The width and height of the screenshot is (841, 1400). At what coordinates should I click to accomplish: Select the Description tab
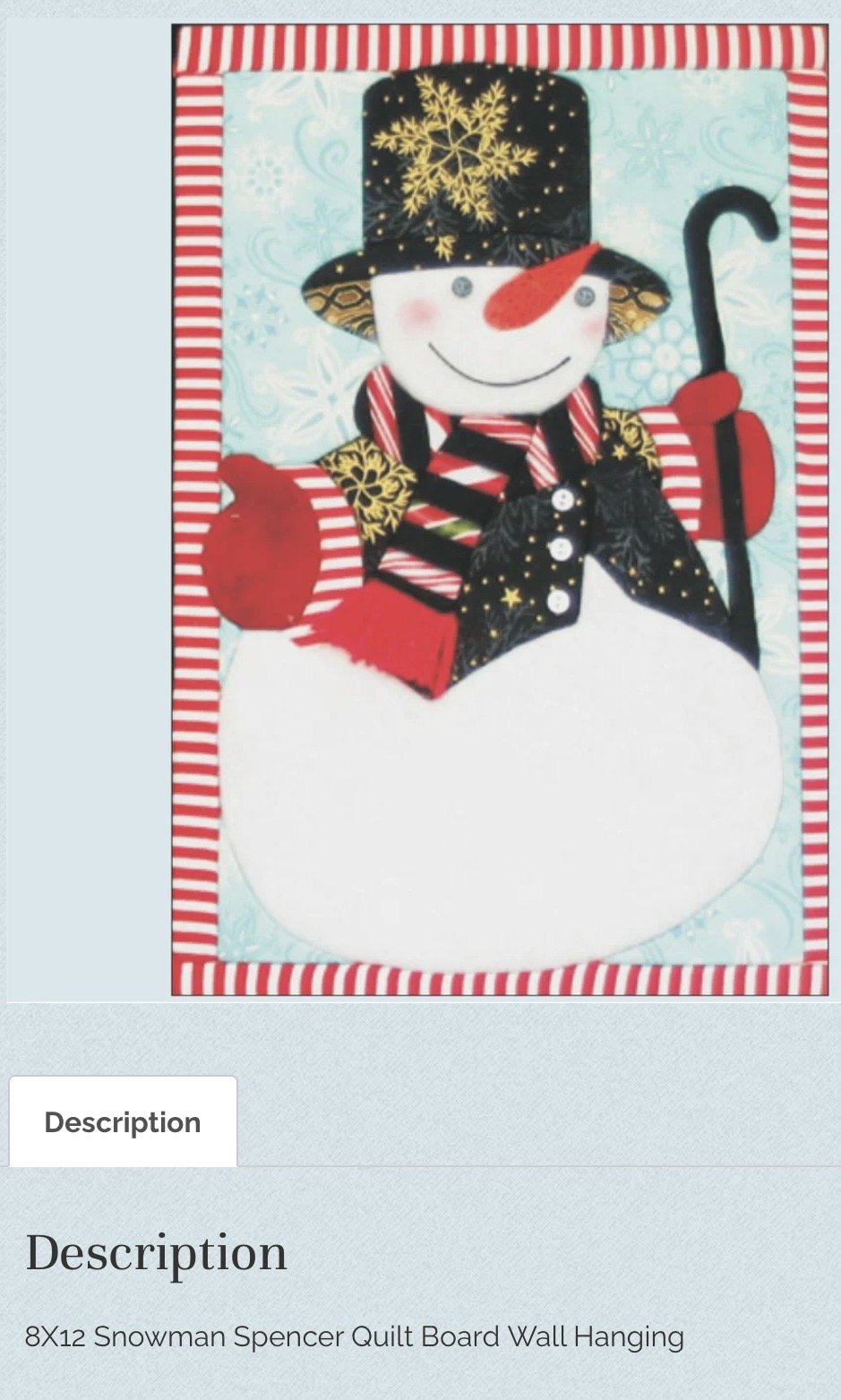pyautogui.click(x=123, y=1122)
